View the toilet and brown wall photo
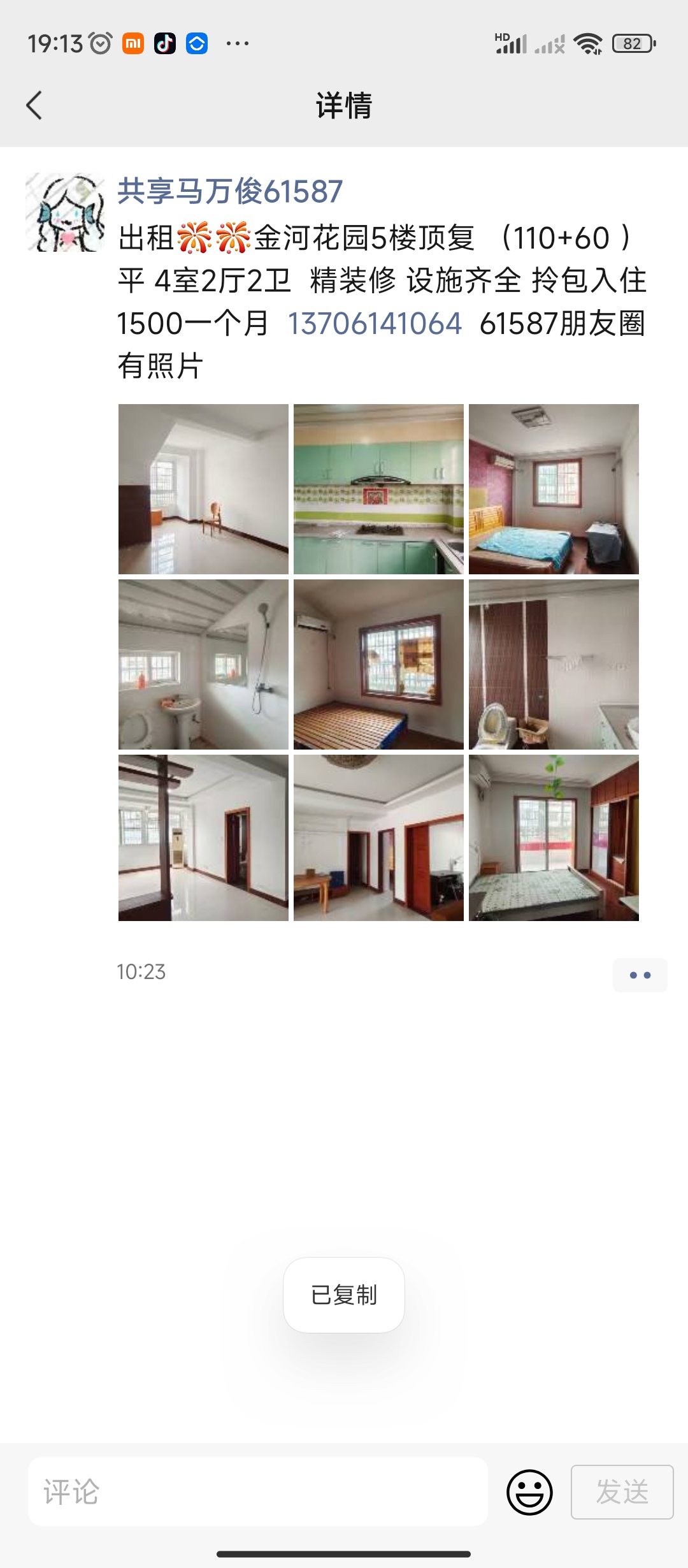Screen dimensions: 688x1568 click(554, 664)
